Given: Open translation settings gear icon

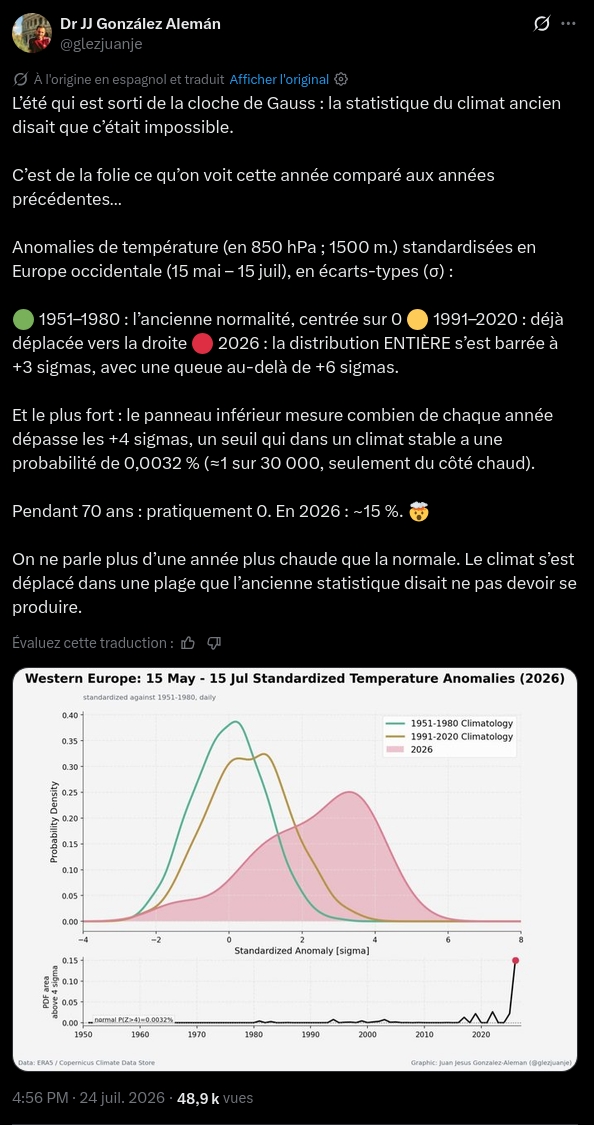Looking at the screenshot, I should 342,79.
